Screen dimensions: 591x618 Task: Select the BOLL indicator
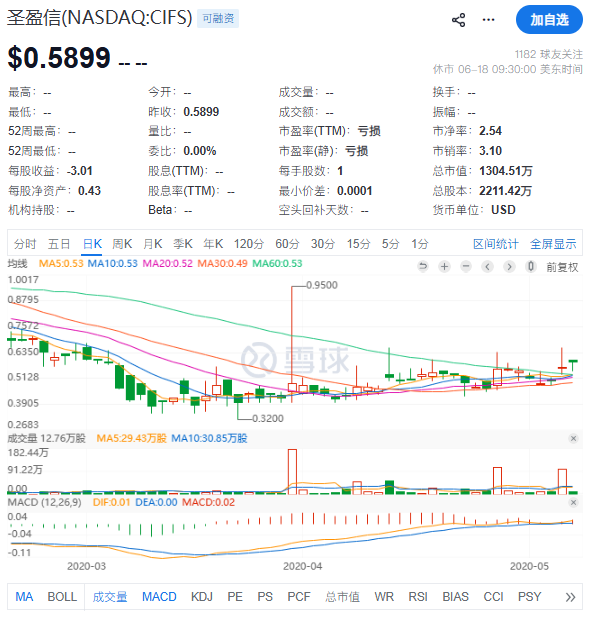point(62,597)
